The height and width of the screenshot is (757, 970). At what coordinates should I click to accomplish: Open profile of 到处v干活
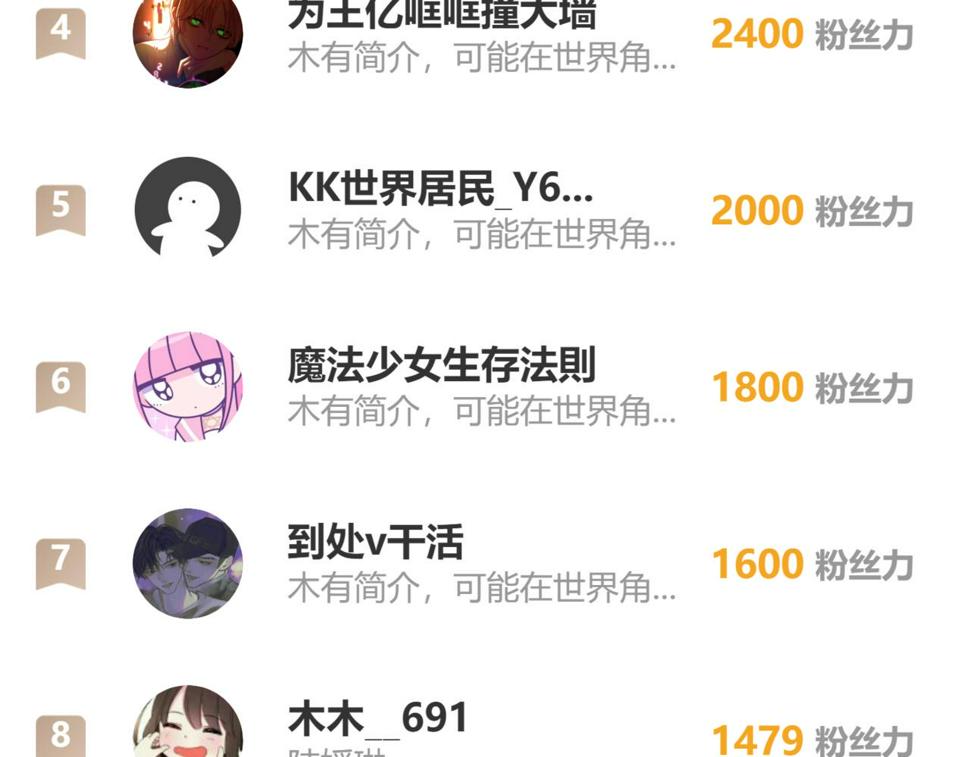pos(485,563)
